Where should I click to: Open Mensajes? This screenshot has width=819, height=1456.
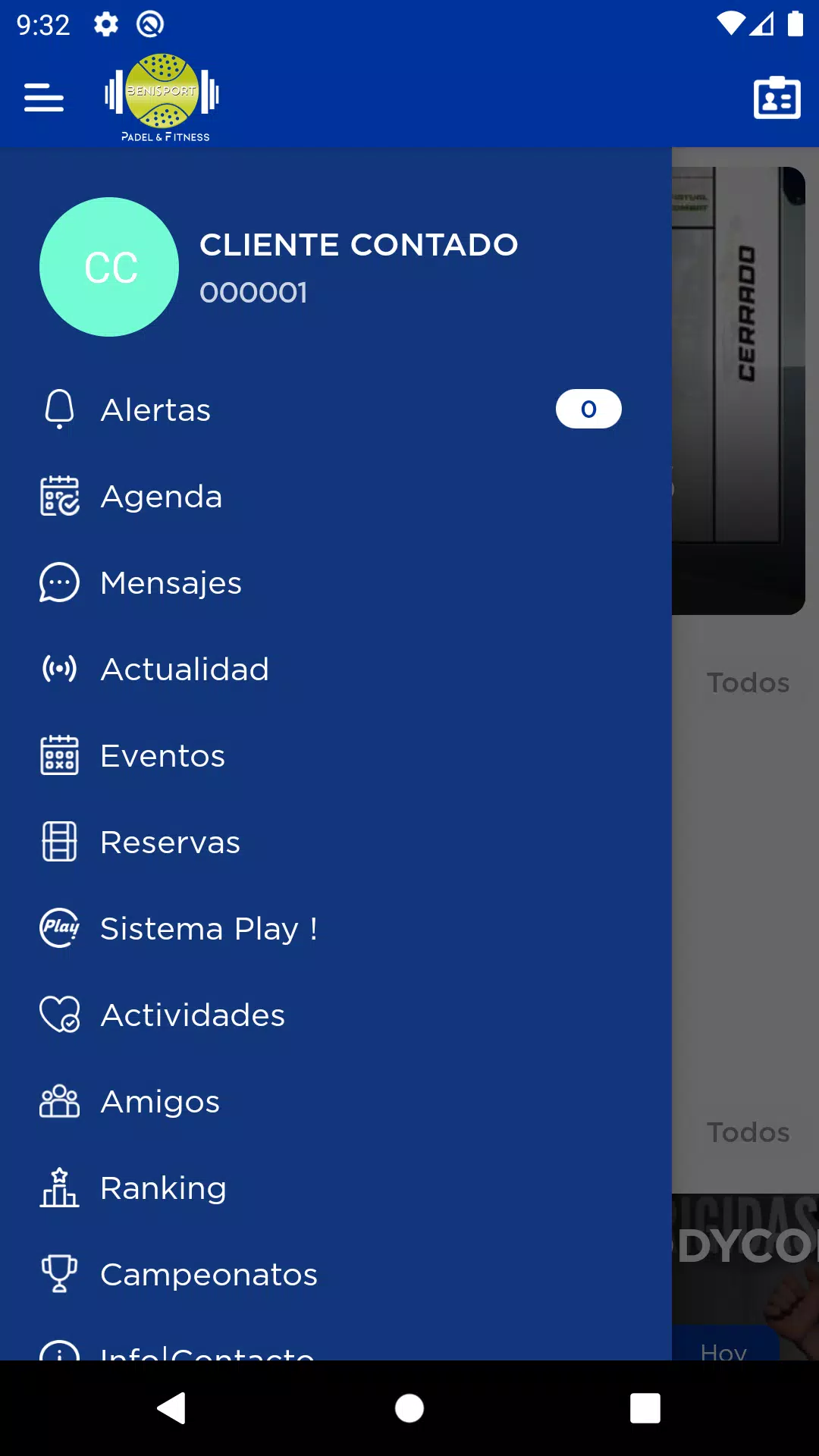(336, 582)
